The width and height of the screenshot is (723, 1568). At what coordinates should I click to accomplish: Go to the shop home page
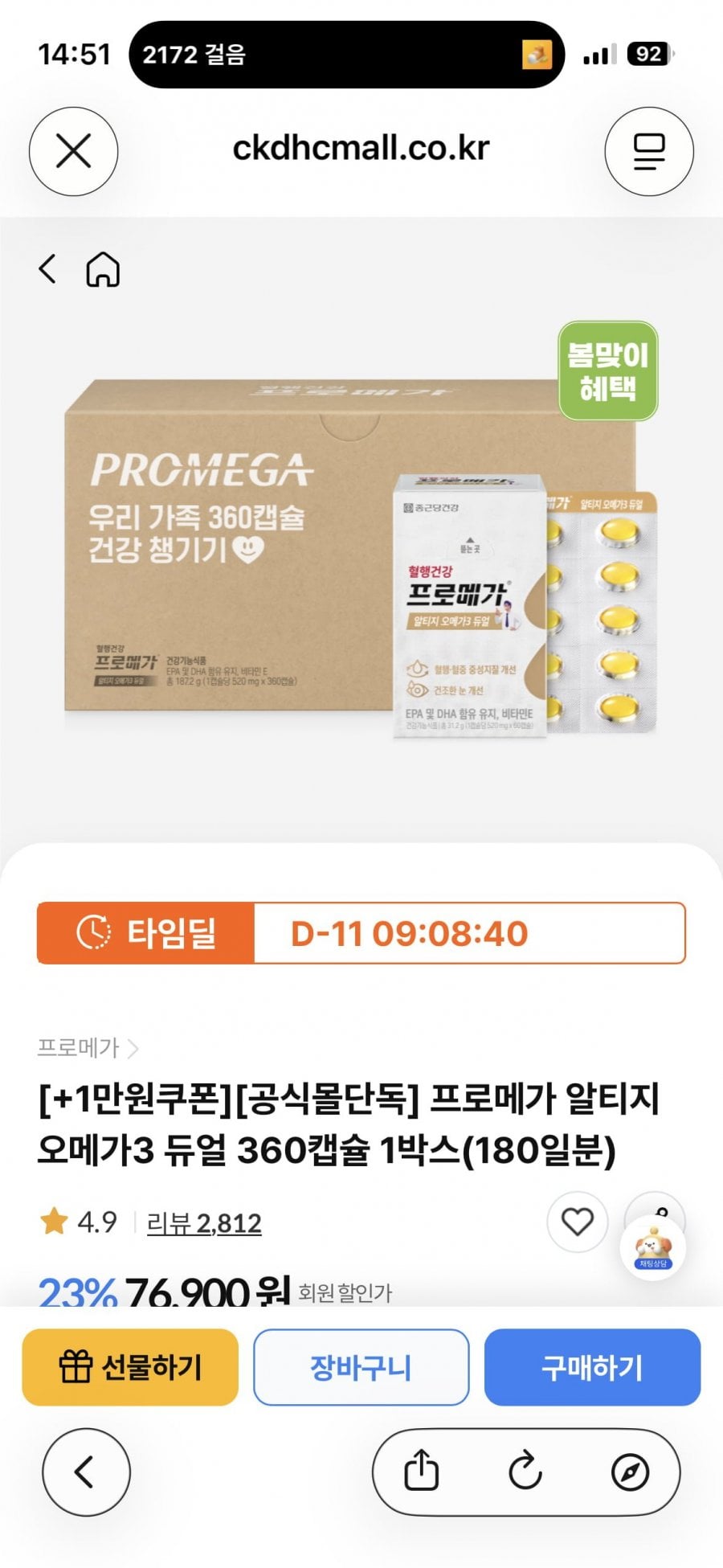pos(103,269)
